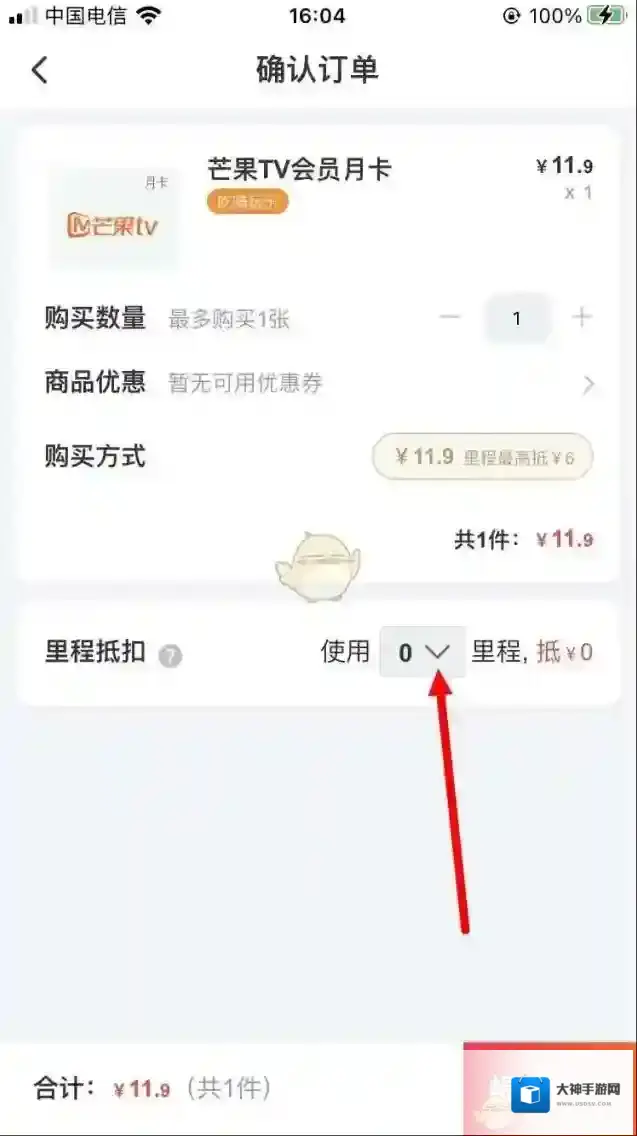Go back from the 确认订单 page

[x=39, y=70]
